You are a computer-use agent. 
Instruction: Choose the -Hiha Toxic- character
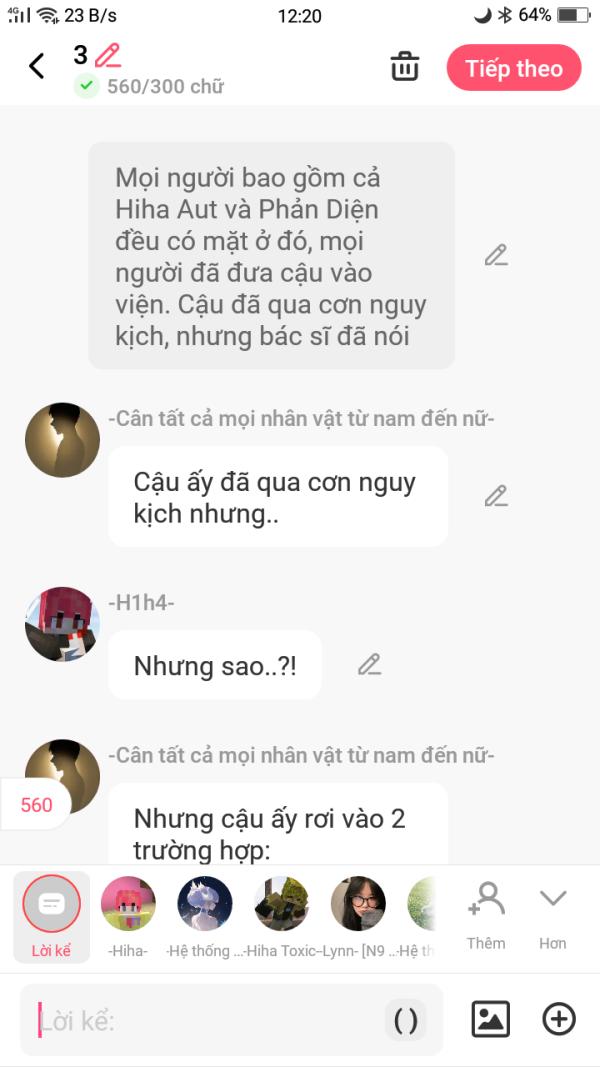281,914
